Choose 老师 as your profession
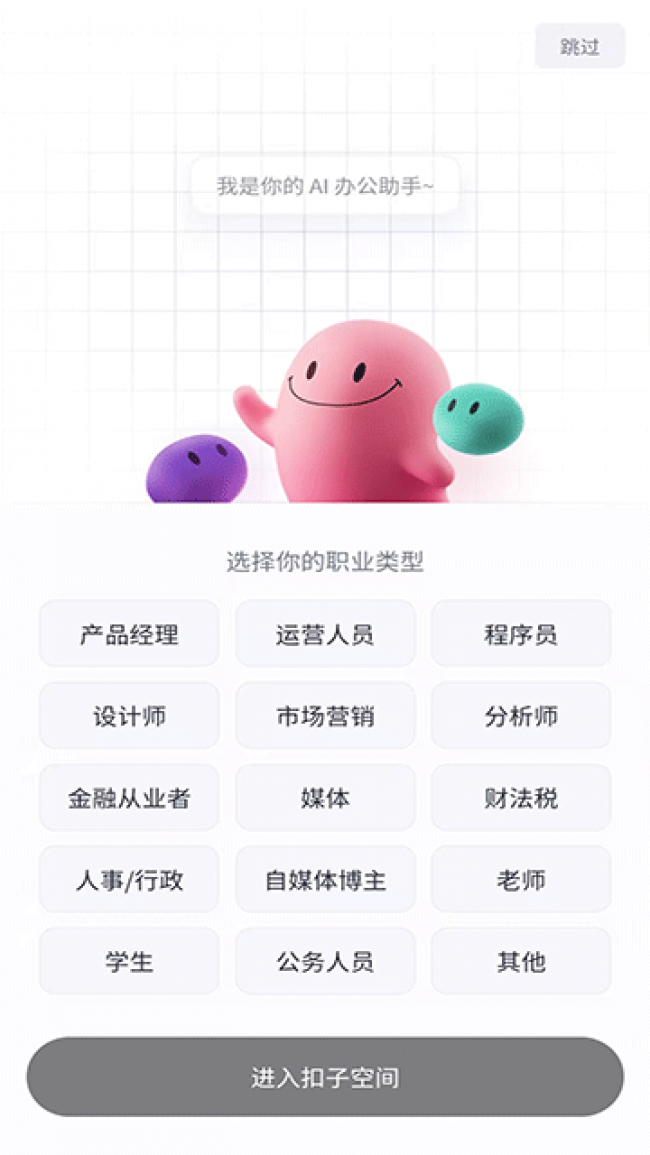Image resolution: width=650 pixels, height=1155 pixels. (521, 880)
